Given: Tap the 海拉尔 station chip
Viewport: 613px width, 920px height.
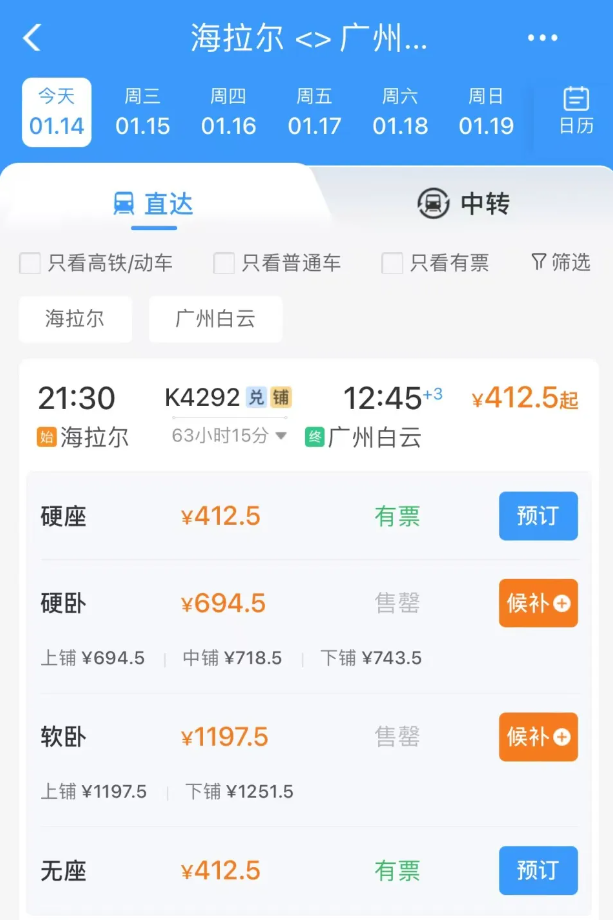Looking at the screenshot, I should [x=75, y=319].
